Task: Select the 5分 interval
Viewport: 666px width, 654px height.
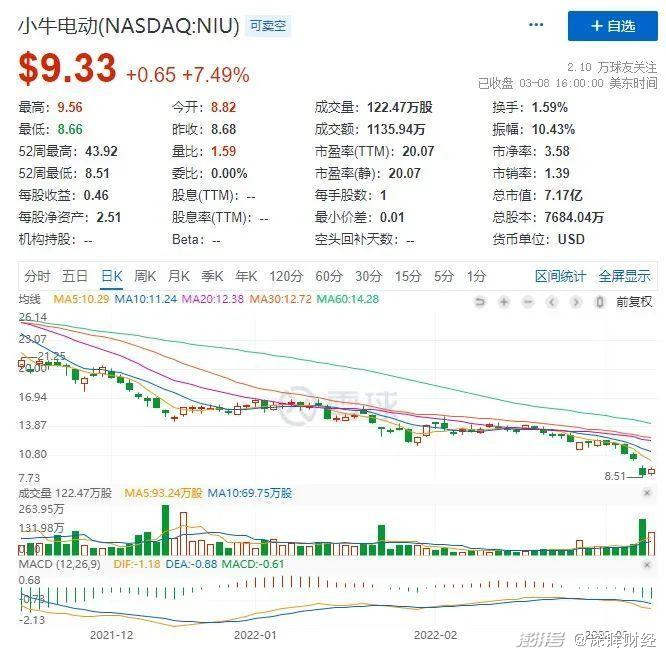Action: [x=442, y=276]
